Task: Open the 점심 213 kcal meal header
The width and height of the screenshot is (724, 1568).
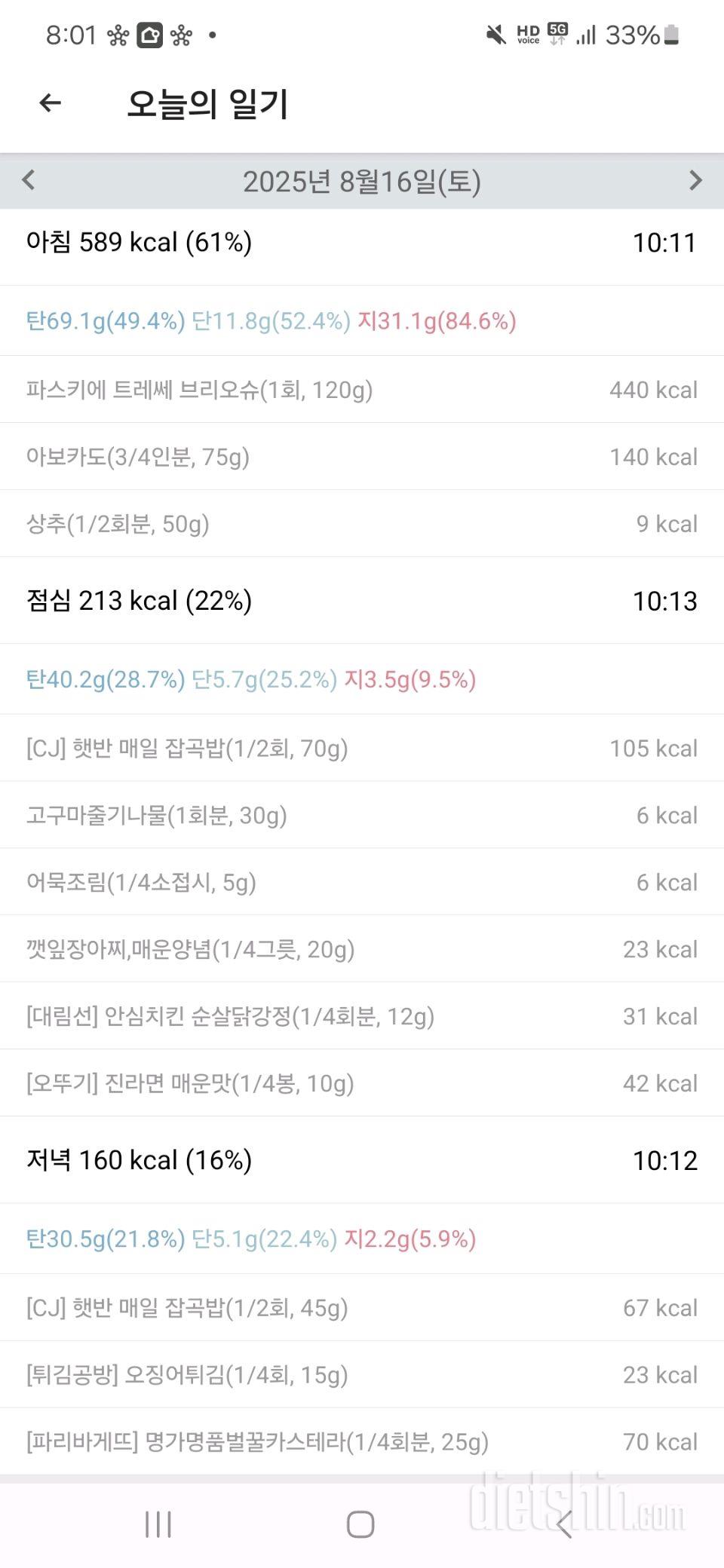Action: point(362,601)
